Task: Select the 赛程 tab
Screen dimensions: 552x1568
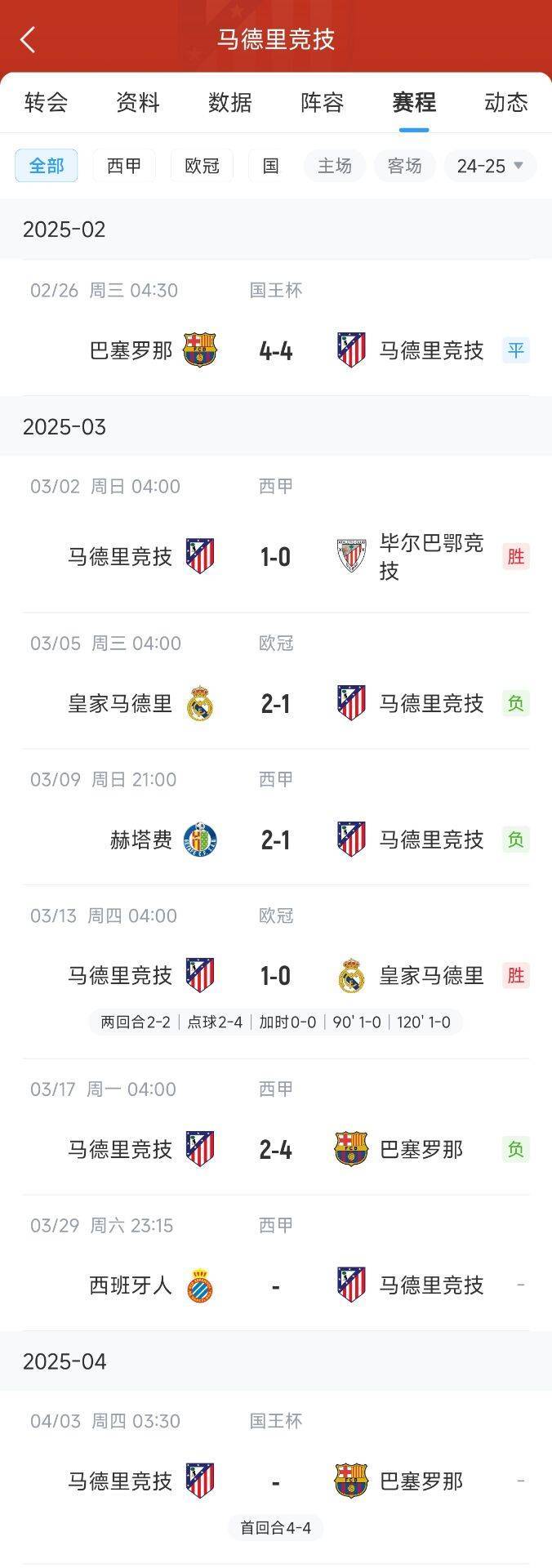Action: tap(413, 103)
